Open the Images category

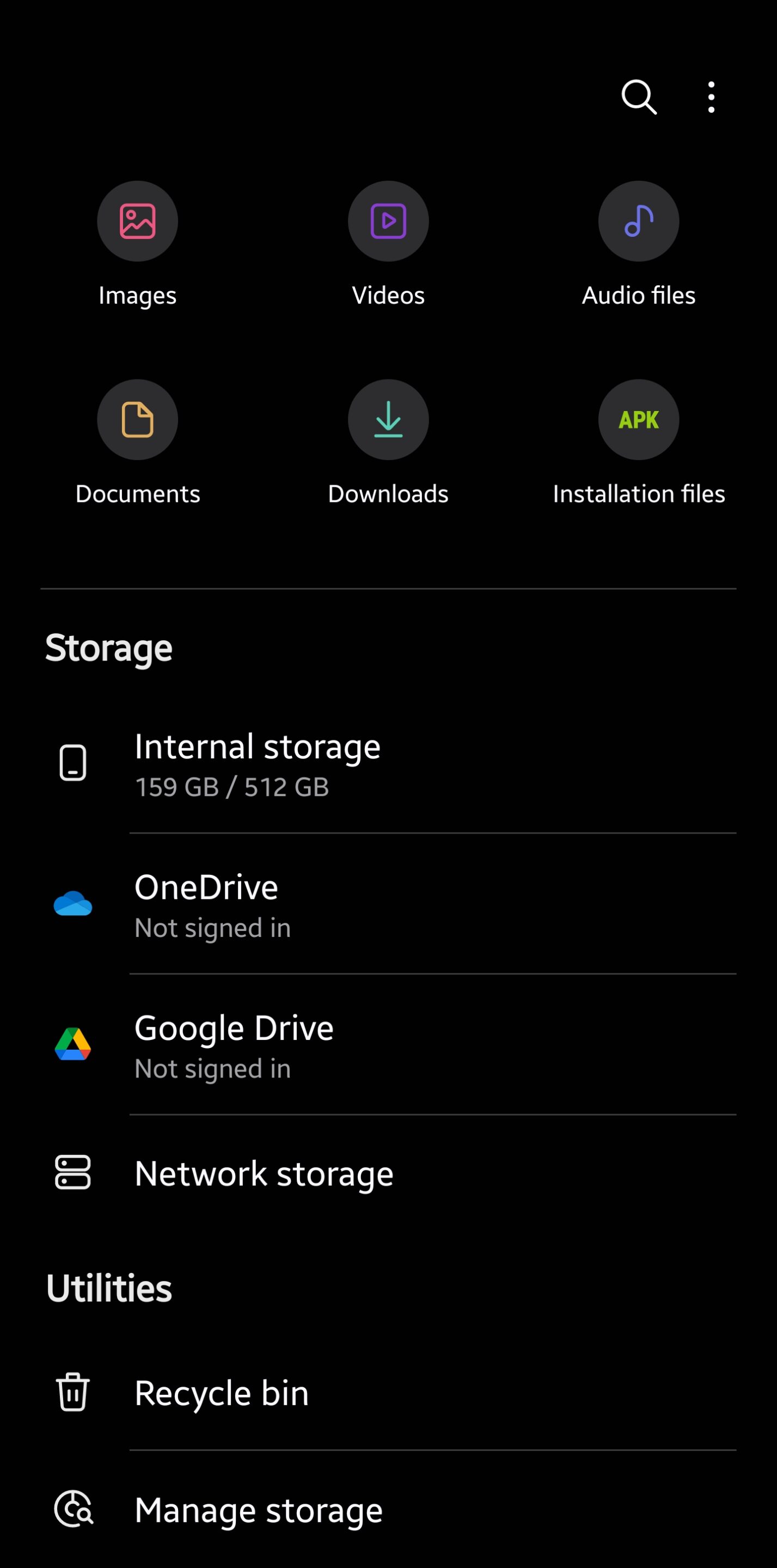[138, 244]
